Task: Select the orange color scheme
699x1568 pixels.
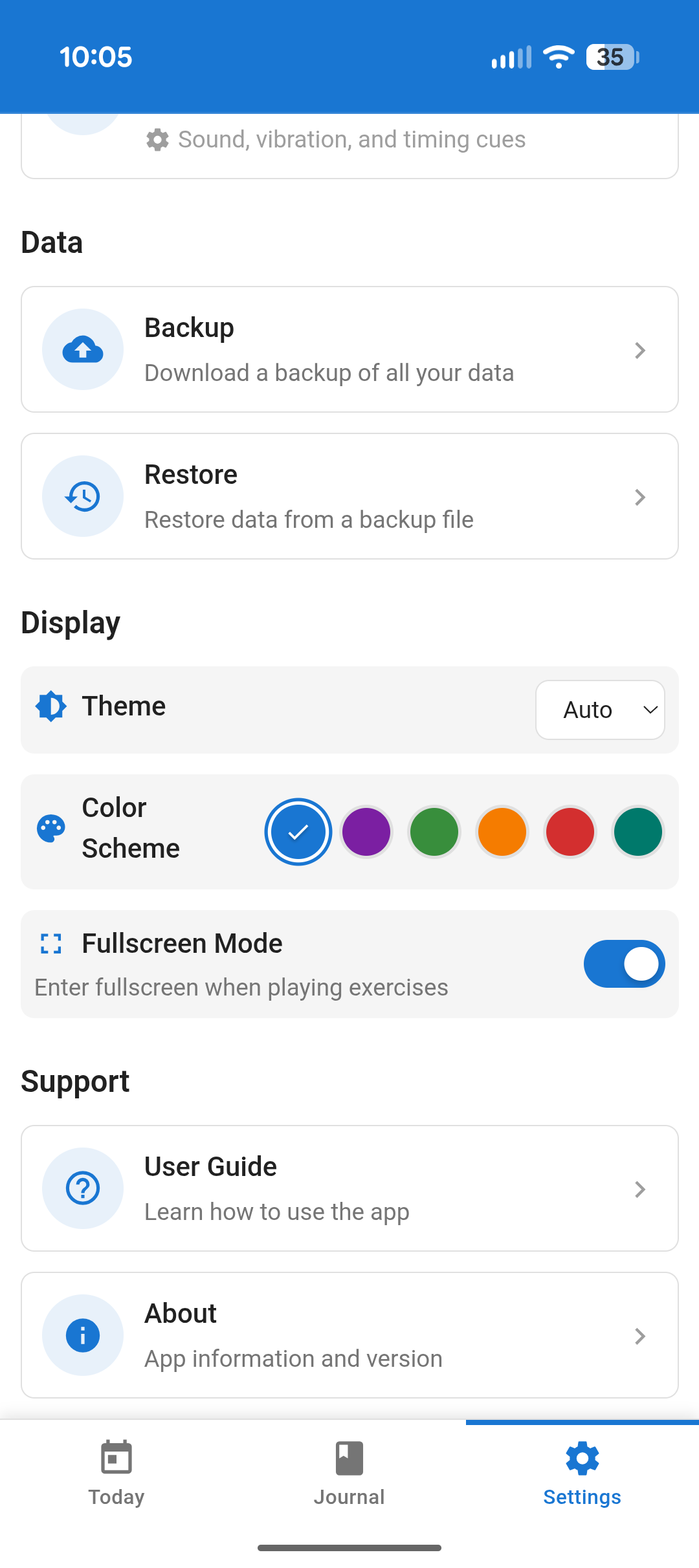Action: point(502,832)
